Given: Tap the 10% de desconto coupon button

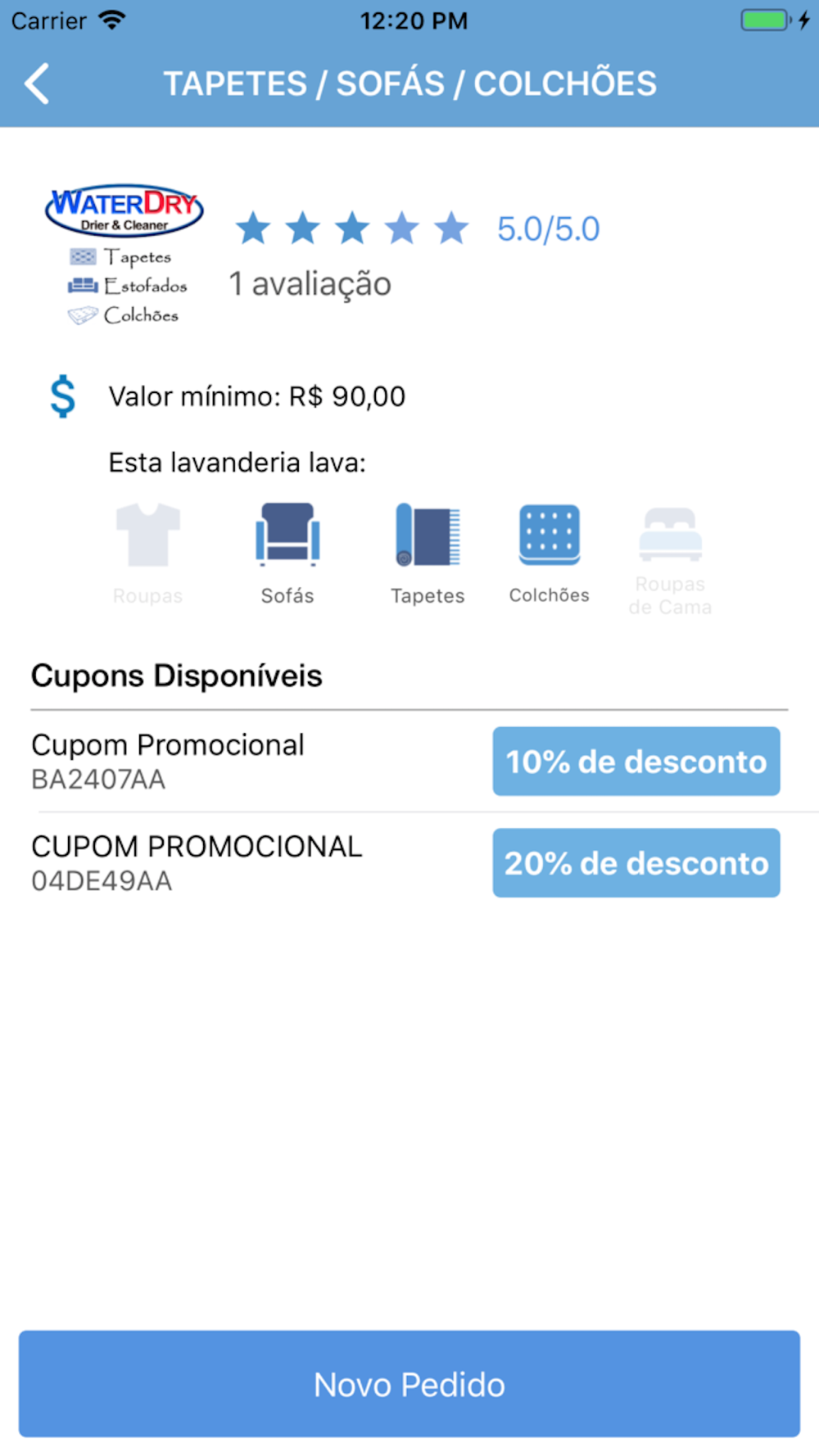Looking at the screenshot, I should [636, 761].
